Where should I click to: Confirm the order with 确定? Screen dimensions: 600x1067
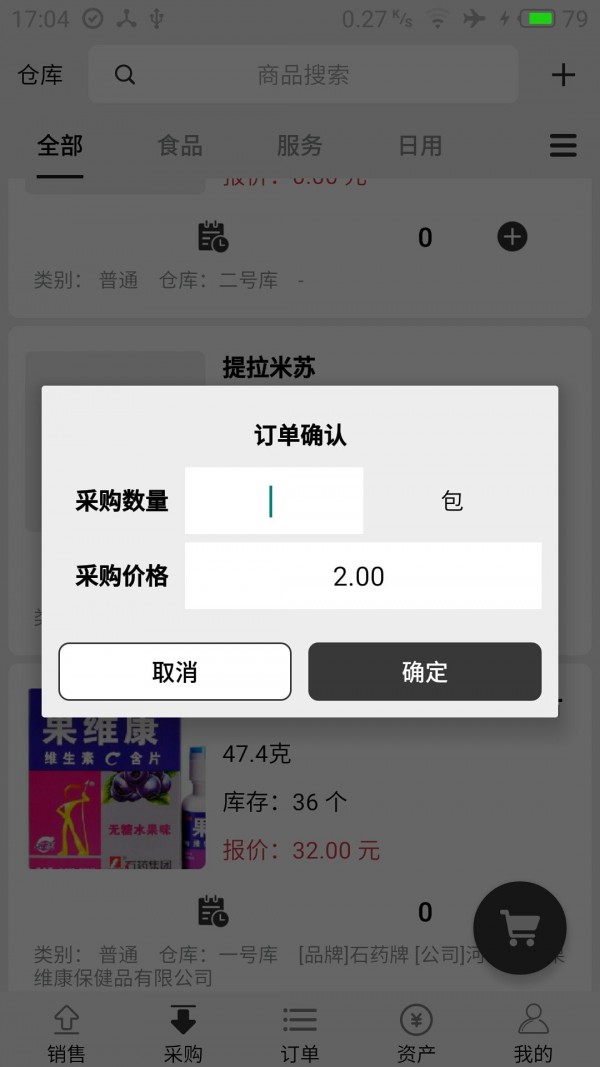click(424, 672)
